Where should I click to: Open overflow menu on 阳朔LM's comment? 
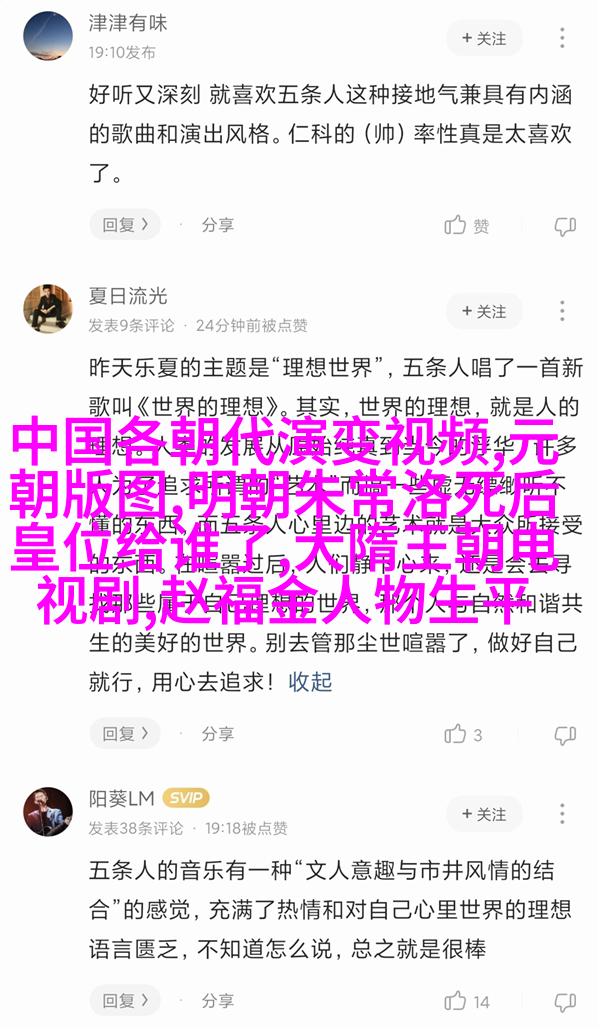pyautogui.click(x=565, y=813)
